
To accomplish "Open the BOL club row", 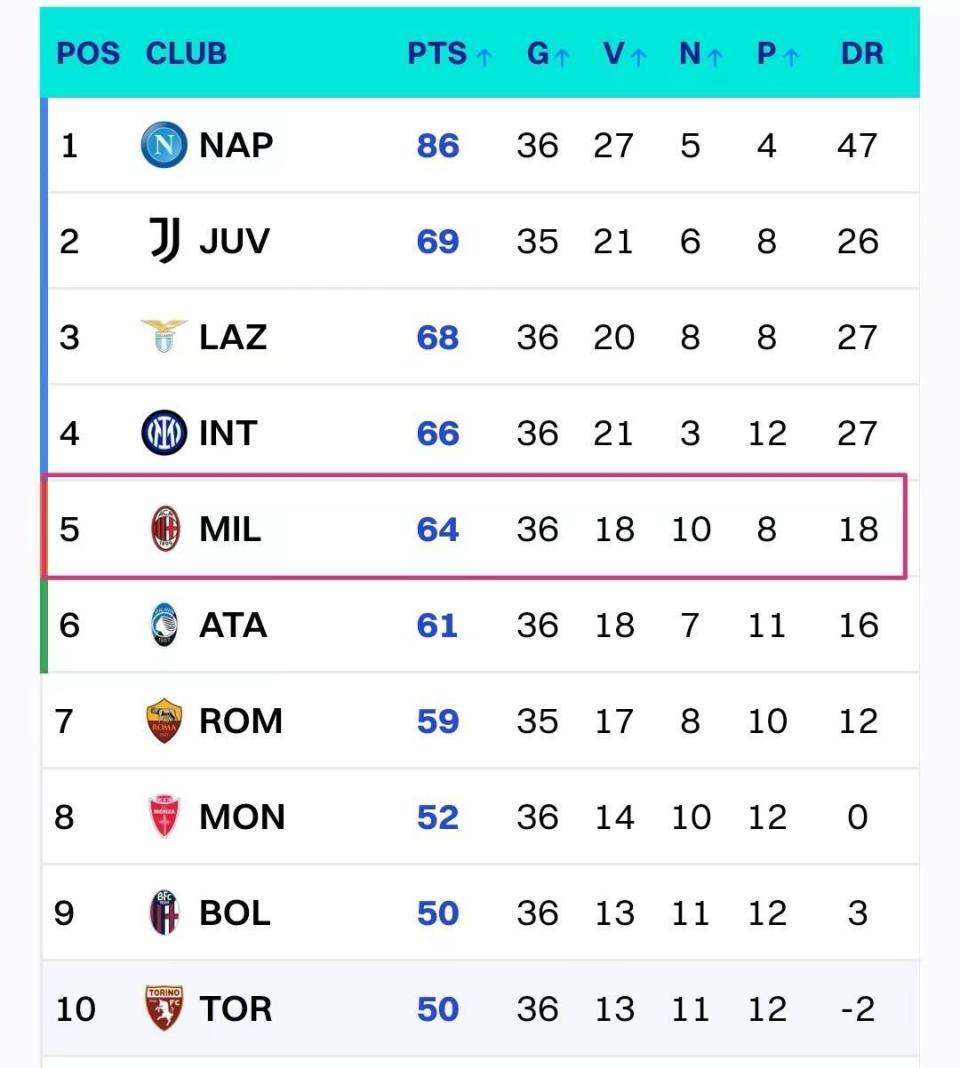I will point(234,914).
